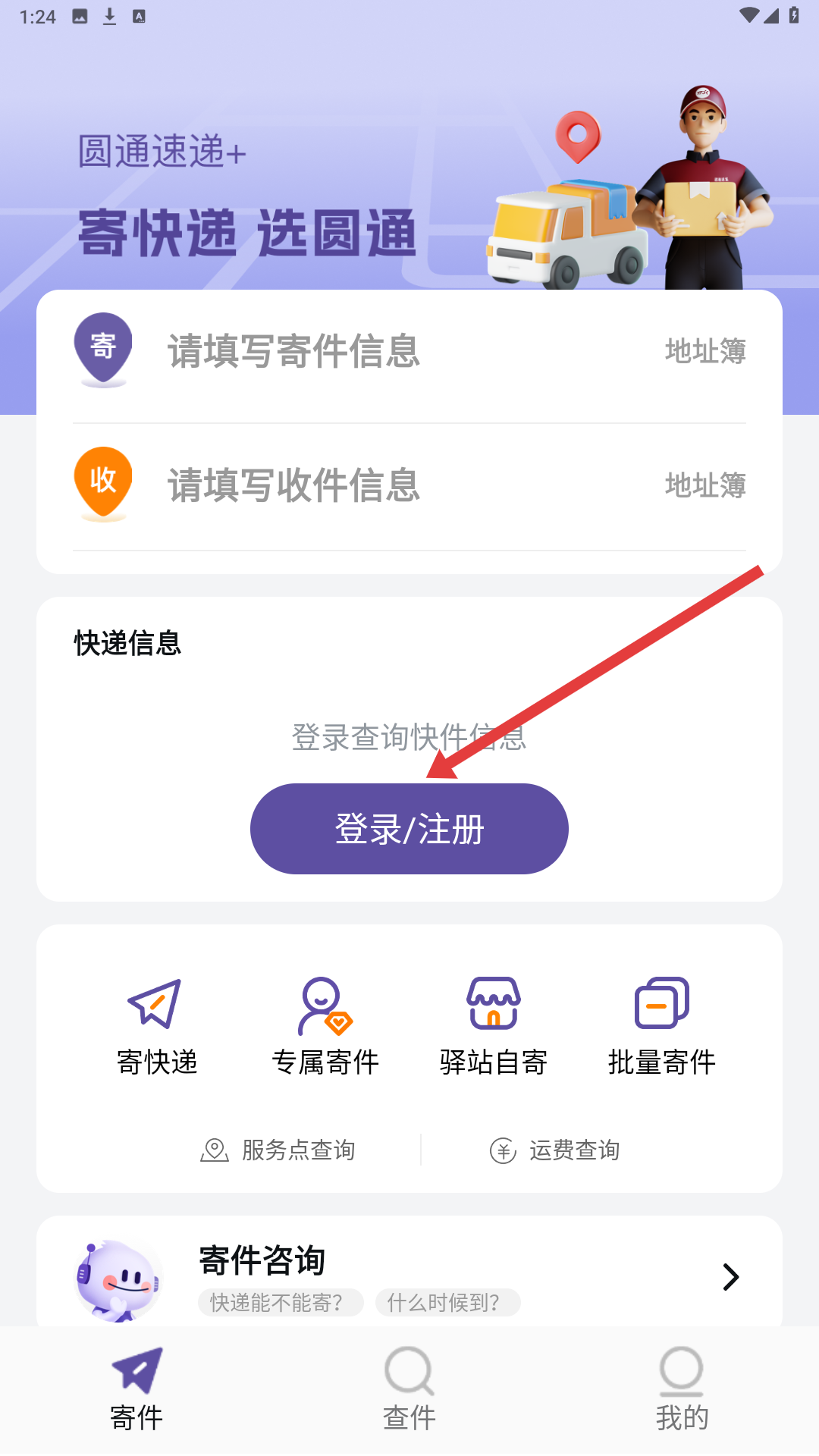
Task: Switch to the 我的 tab
Action: coord(682,1389)
